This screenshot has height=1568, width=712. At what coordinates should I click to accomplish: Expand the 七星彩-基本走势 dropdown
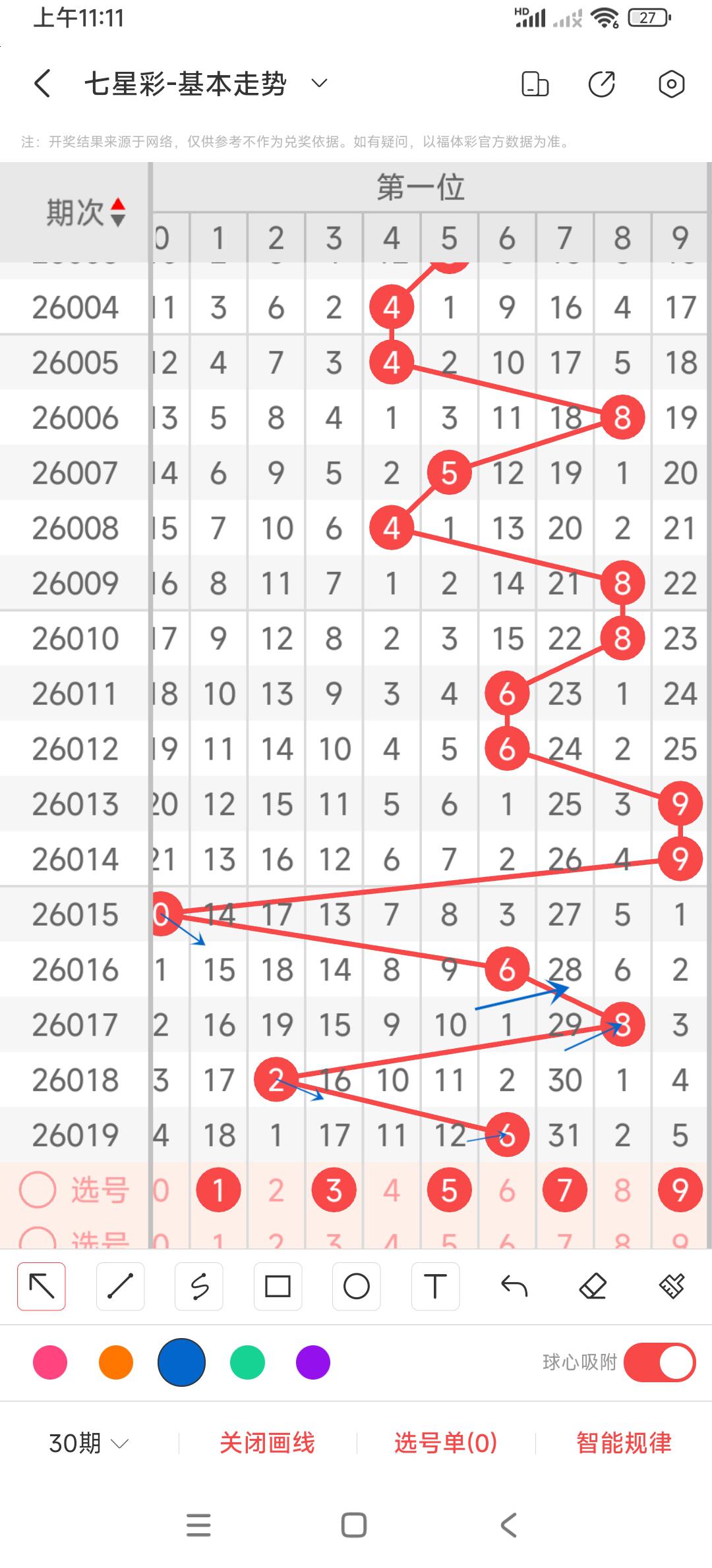point(319,83)
